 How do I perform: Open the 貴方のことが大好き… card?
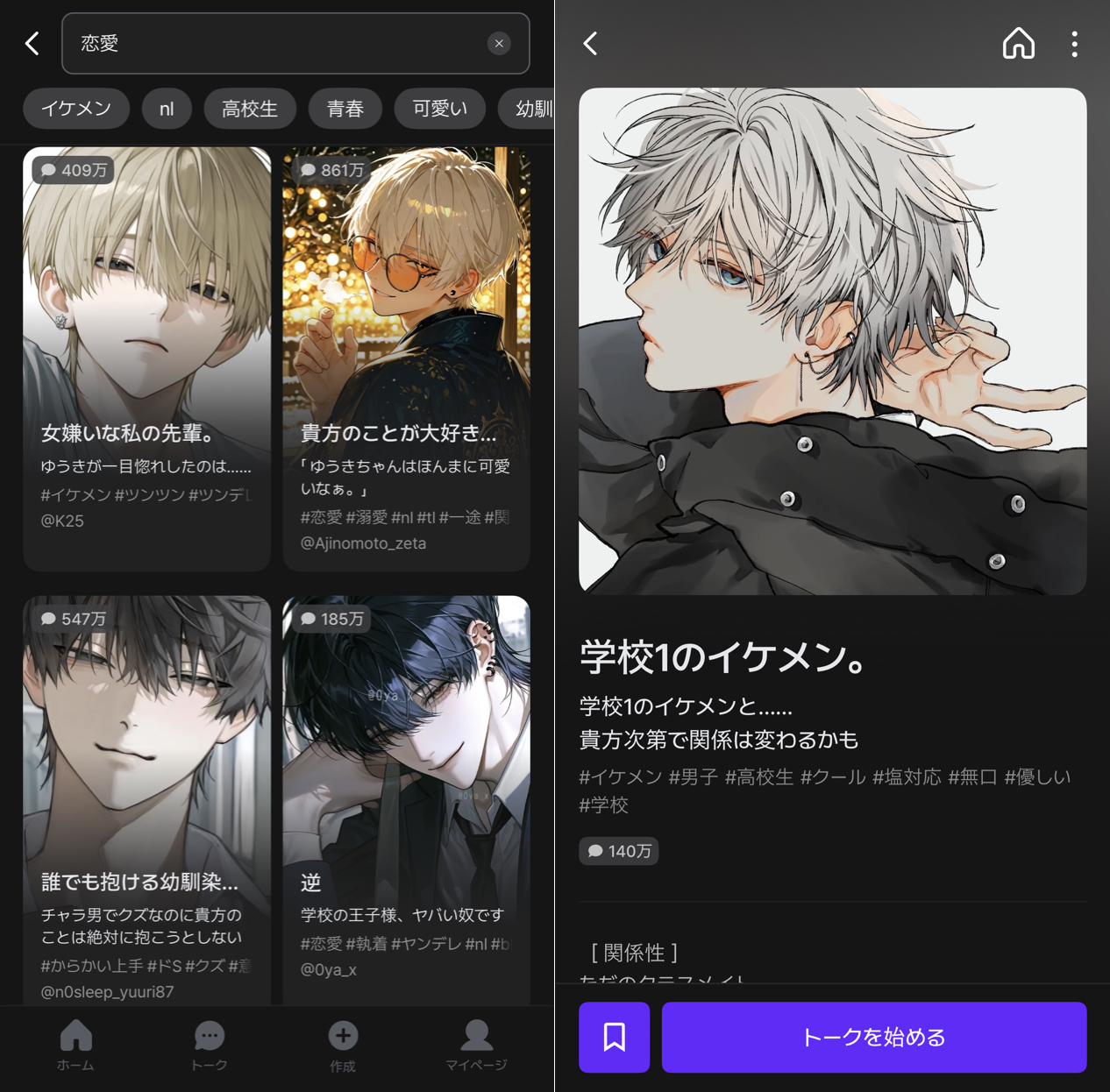coord(406,359)
